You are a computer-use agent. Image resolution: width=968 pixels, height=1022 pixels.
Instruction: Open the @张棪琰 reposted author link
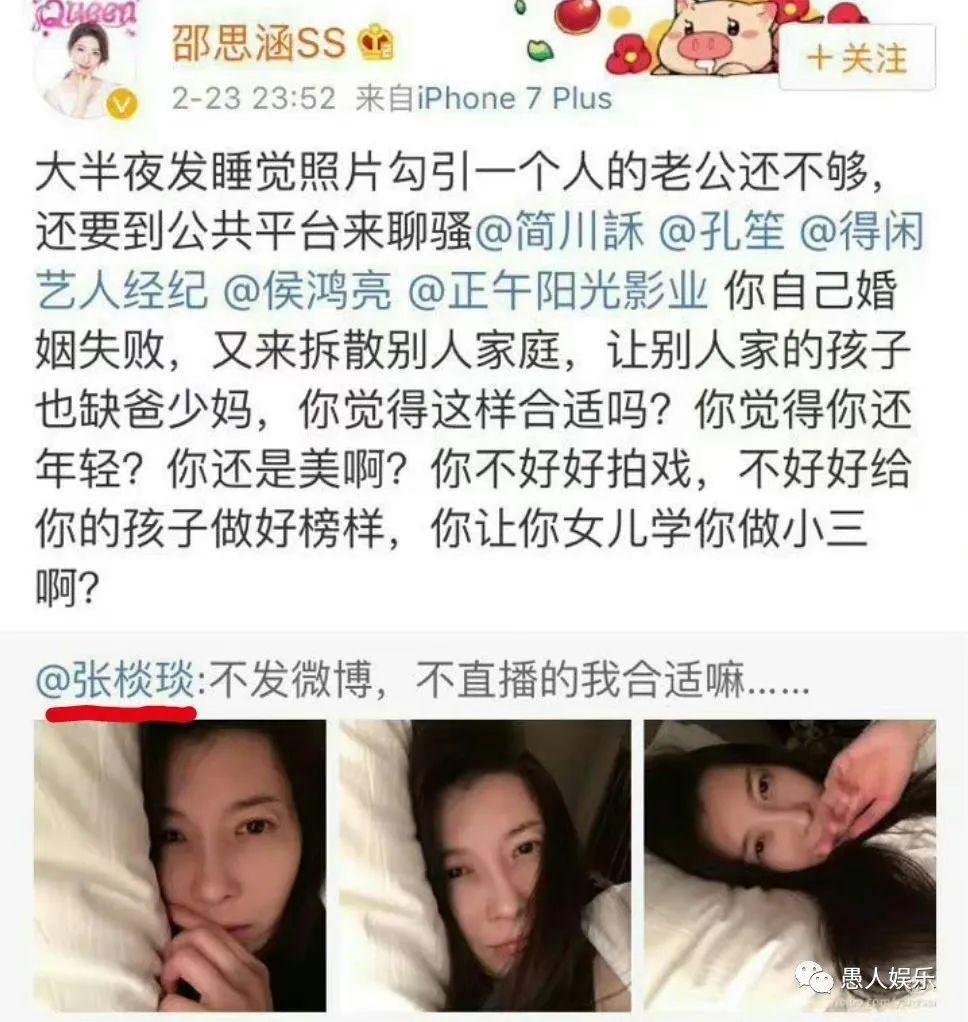coord(118,683)
